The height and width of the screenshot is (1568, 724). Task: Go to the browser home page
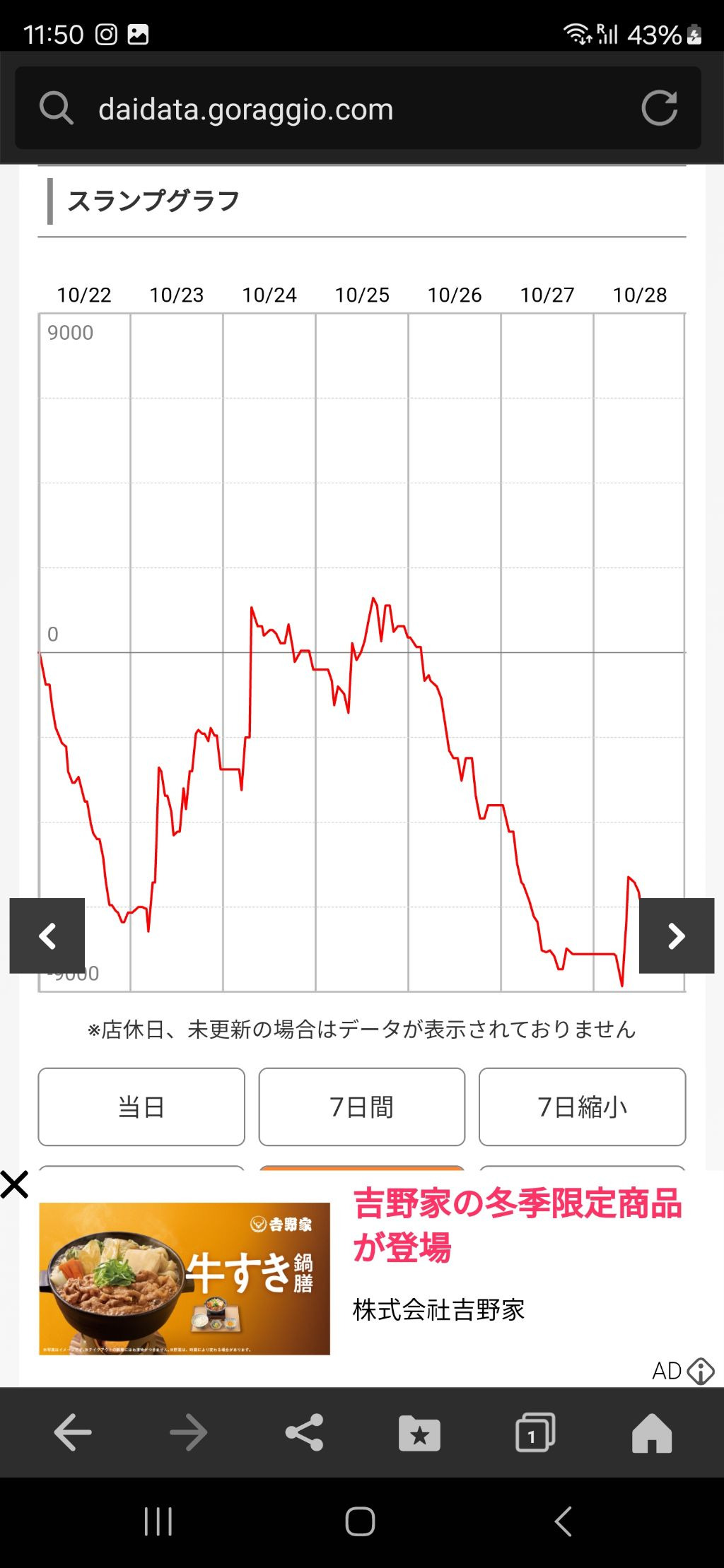tap(651, 1433)
